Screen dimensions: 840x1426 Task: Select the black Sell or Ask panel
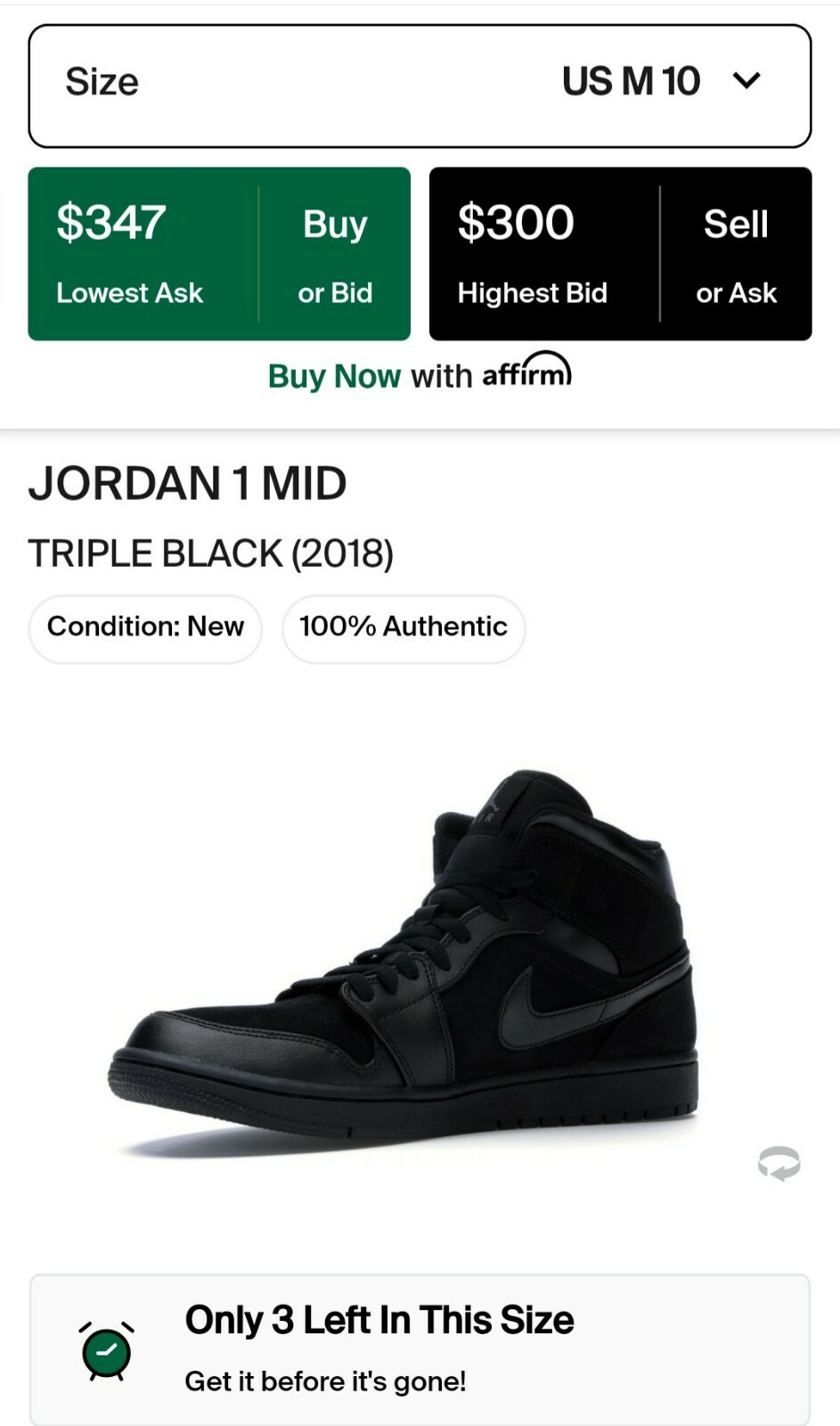click(x=620, y=252)
